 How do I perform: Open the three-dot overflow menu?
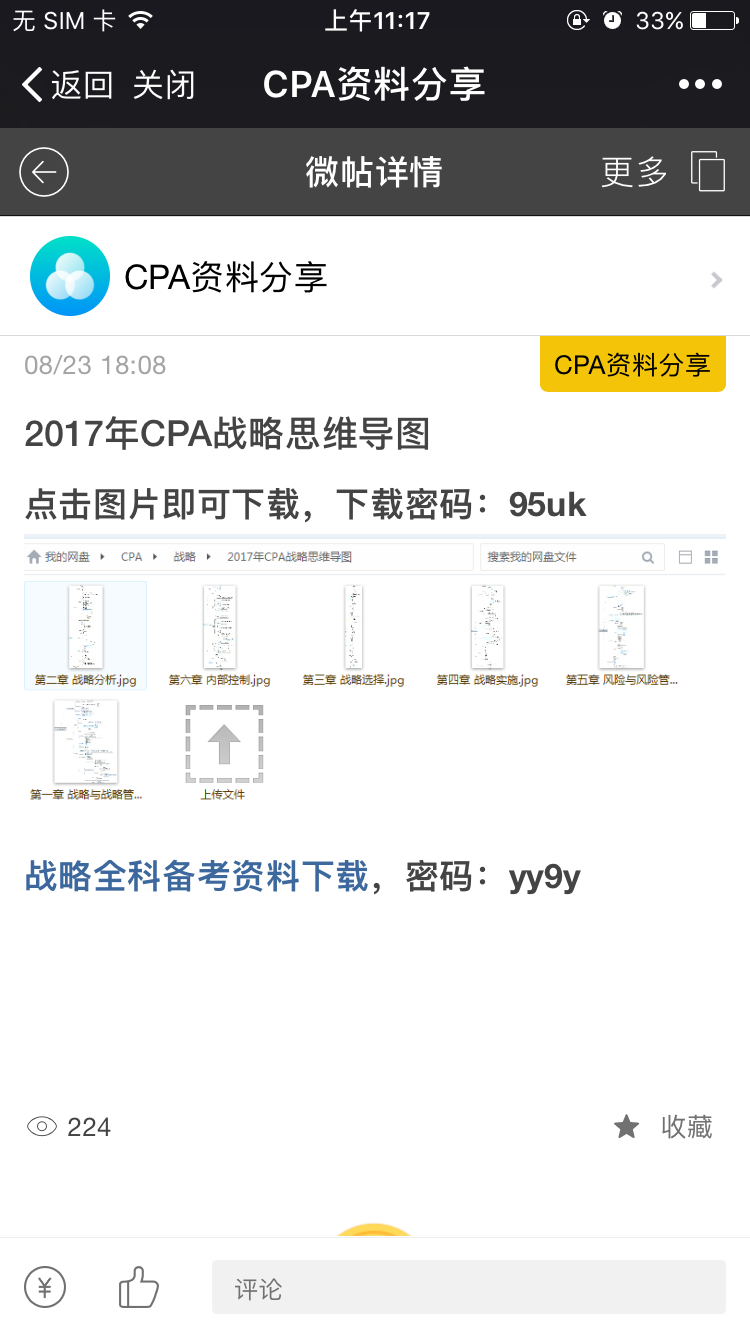pyautogui.click(x=700, y=85)
